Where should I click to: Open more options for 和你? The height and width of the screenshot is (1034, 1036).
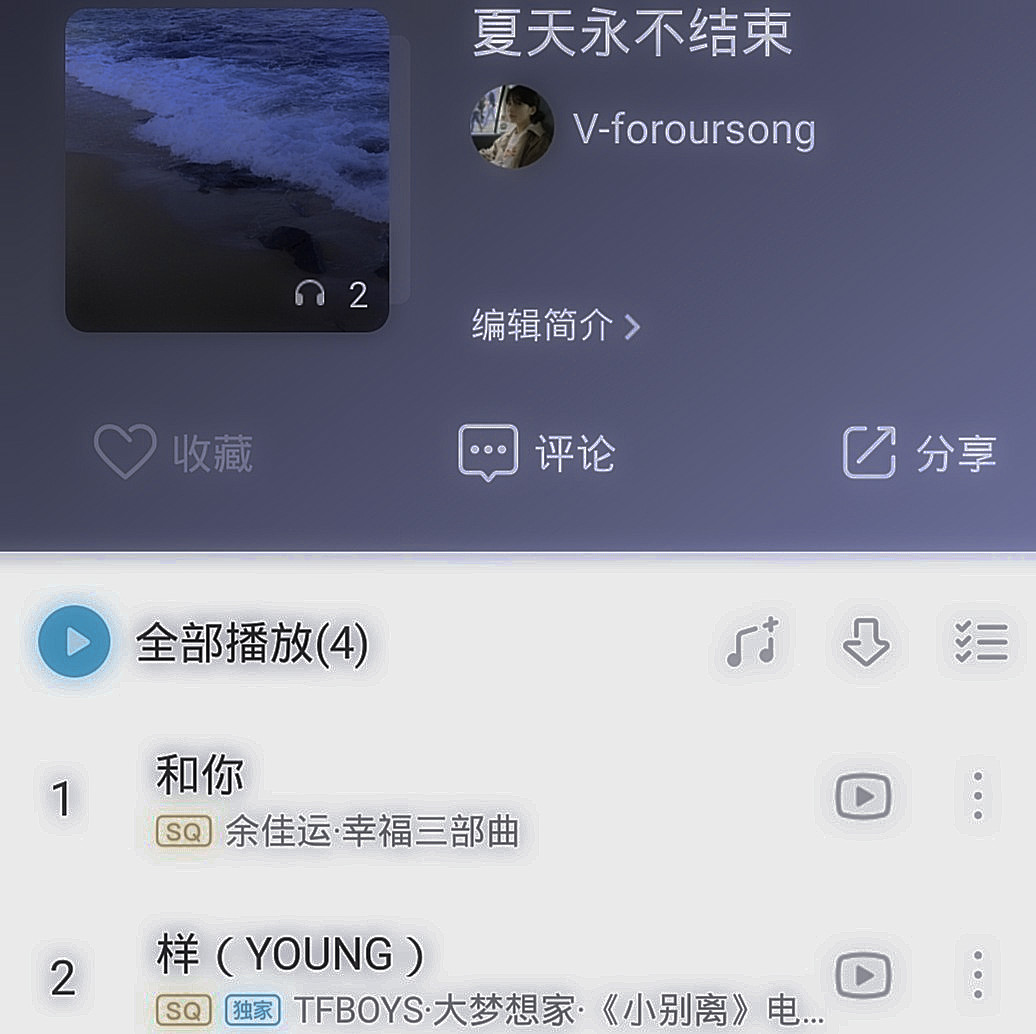click(x=977, y=797)
